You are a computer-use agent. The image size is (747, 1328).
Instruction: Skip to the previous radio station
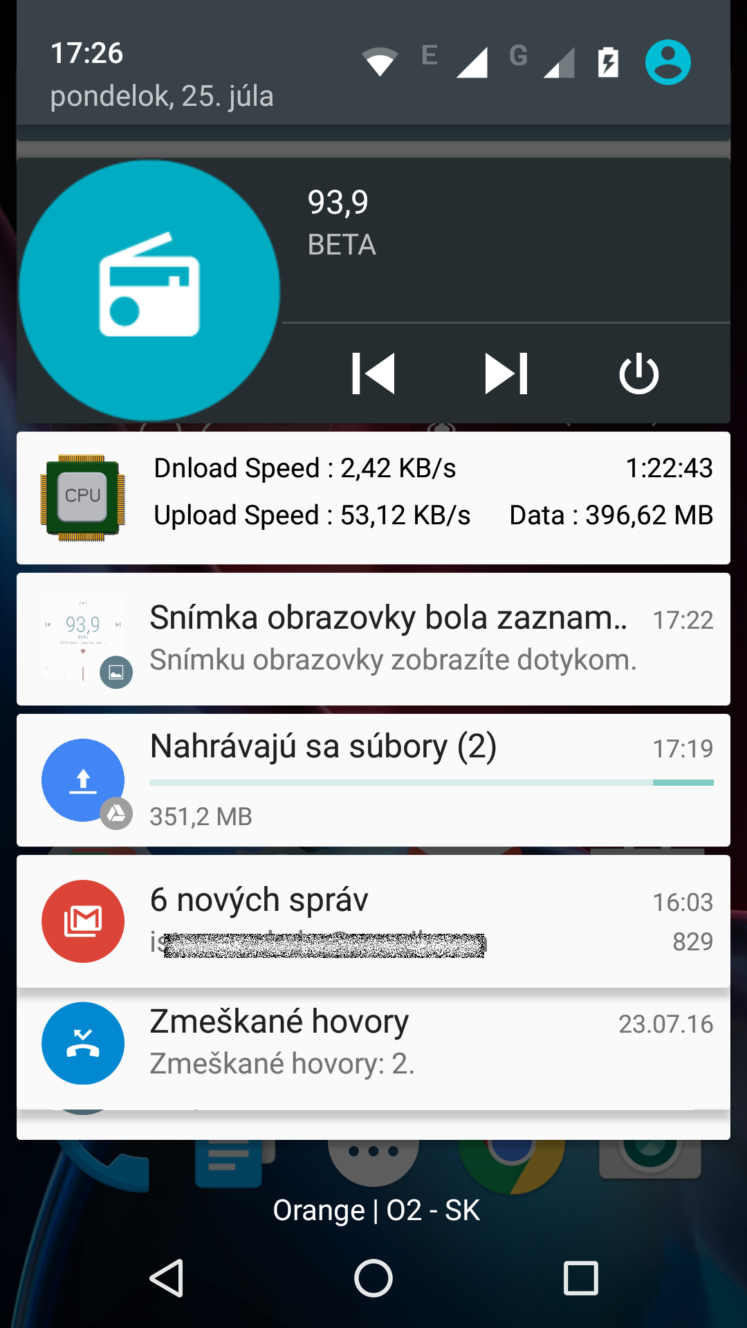(373, 374)
